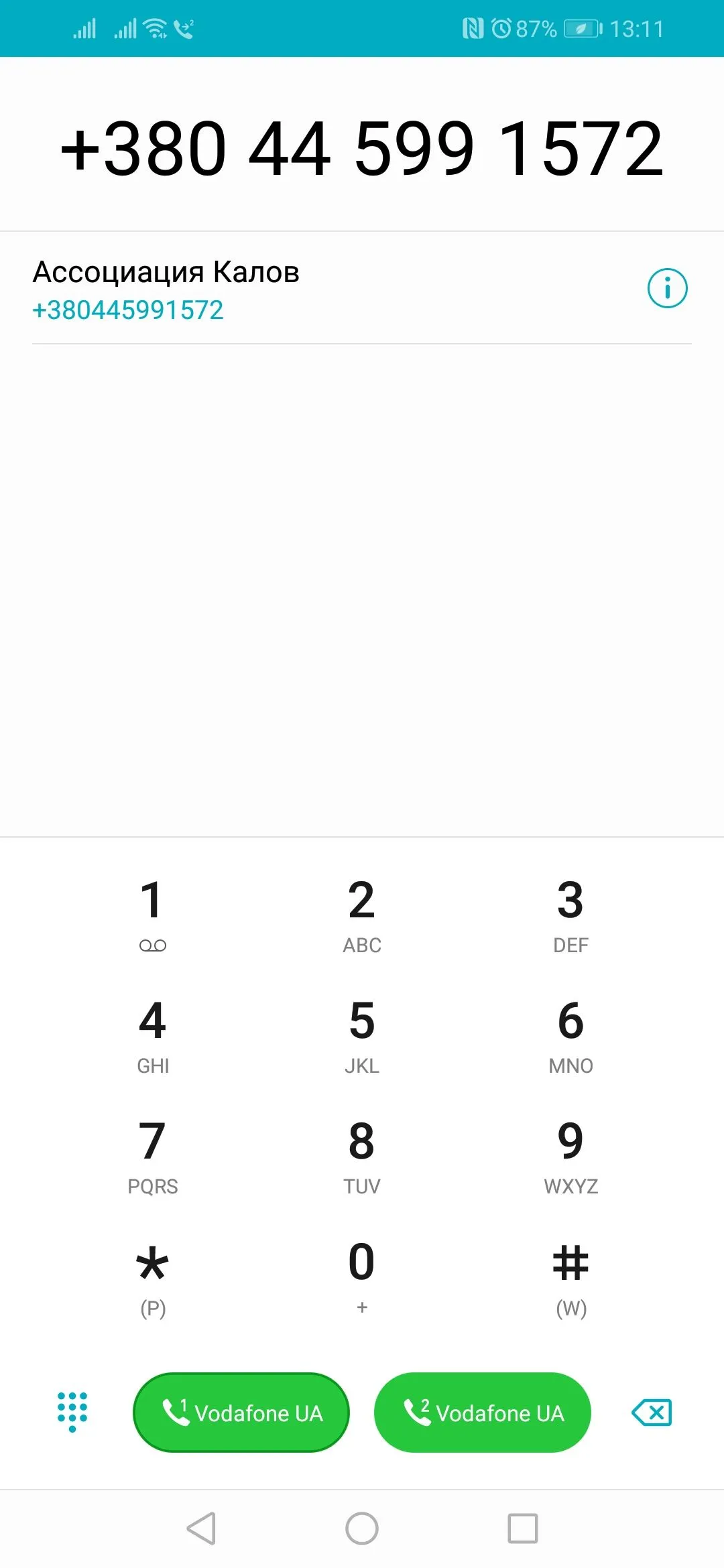This screenshot has width=724, height=1568.
Task: Dial the 0 plus key
Action: [362, 1277]
